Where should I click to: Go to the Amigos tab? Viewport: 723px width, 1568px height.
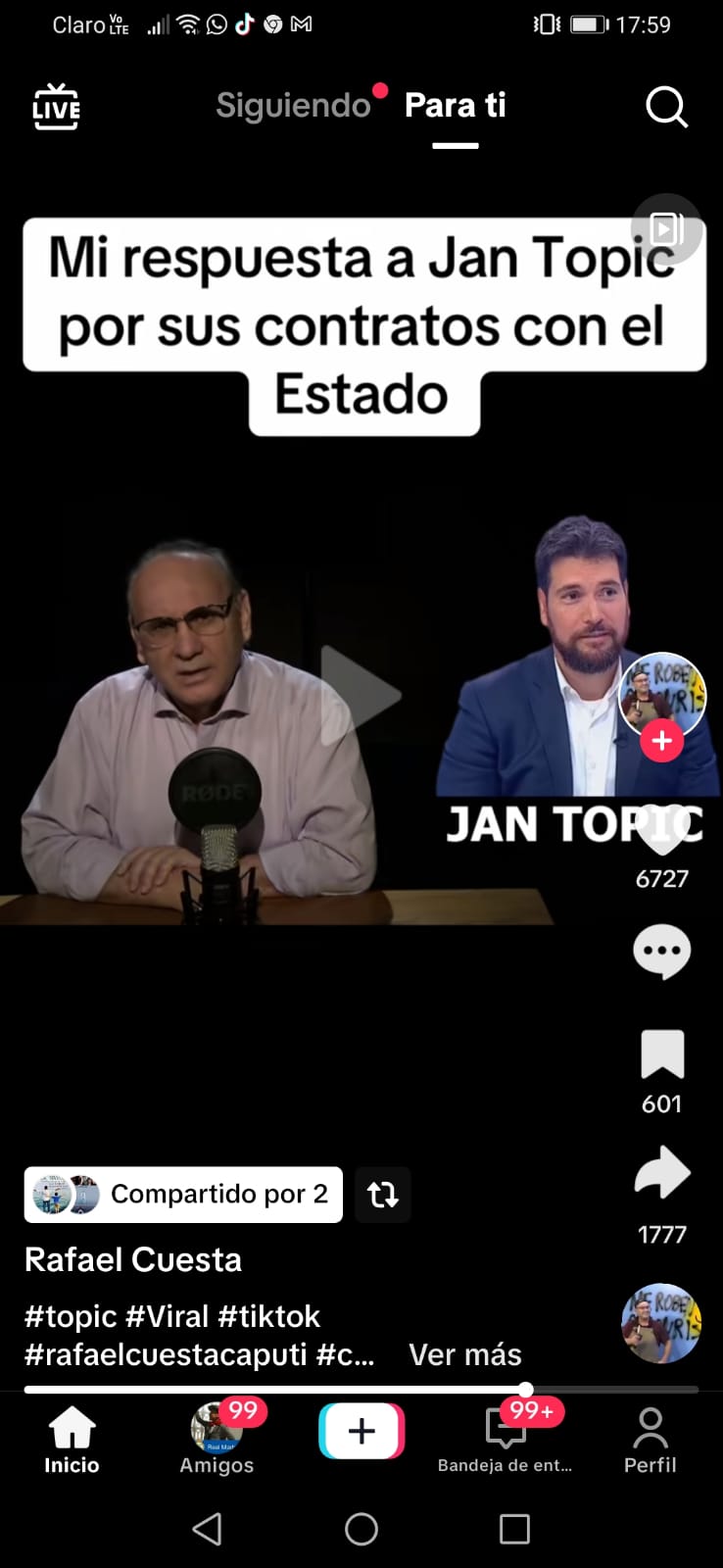pyautogui.click(x=217, y=1438)
